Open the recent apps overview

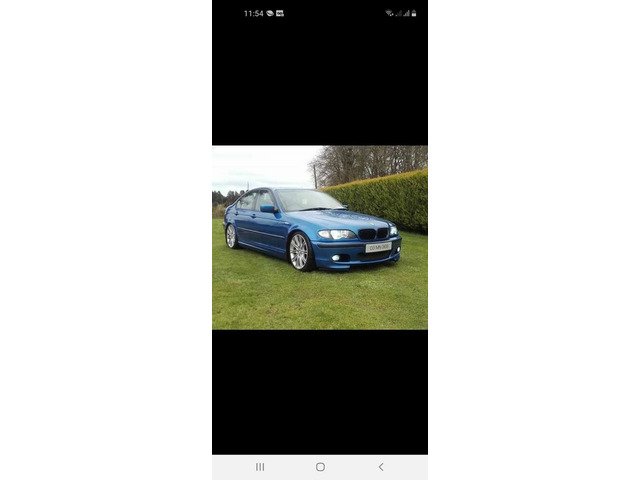point(260,467)
